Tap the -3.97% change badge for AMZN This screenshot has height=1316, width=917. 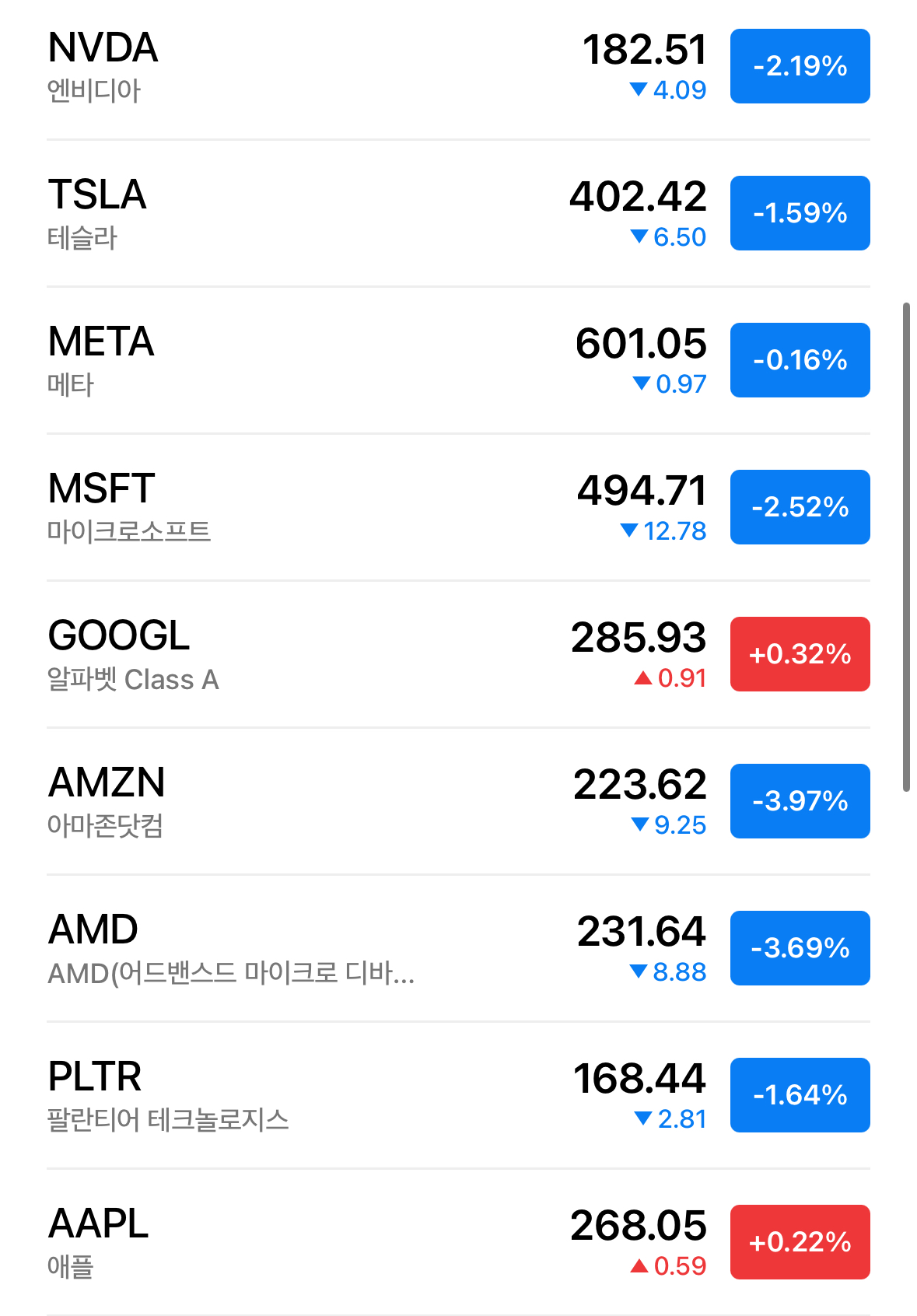pos(800,801)
